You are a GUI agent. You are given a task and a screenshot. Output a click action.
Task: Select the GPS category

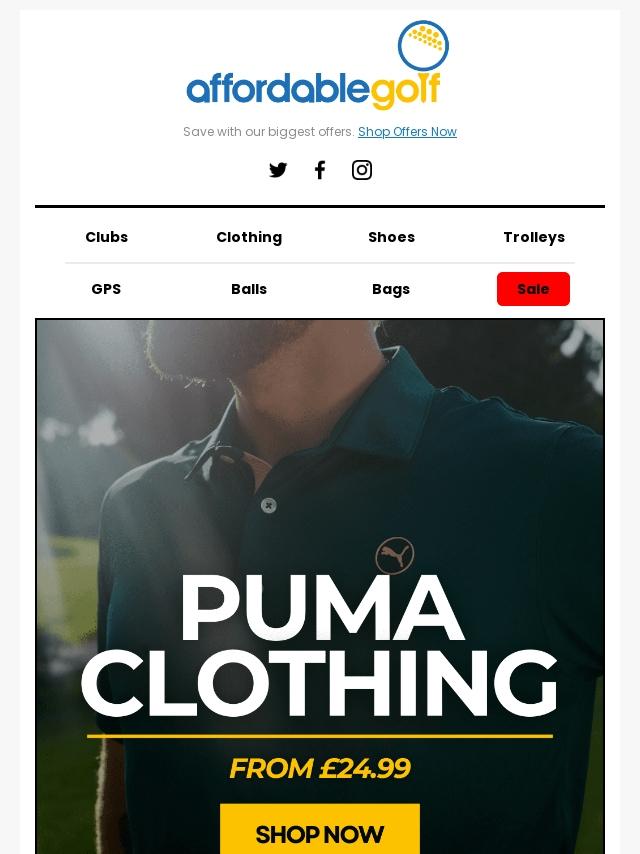tap(106, 289)
